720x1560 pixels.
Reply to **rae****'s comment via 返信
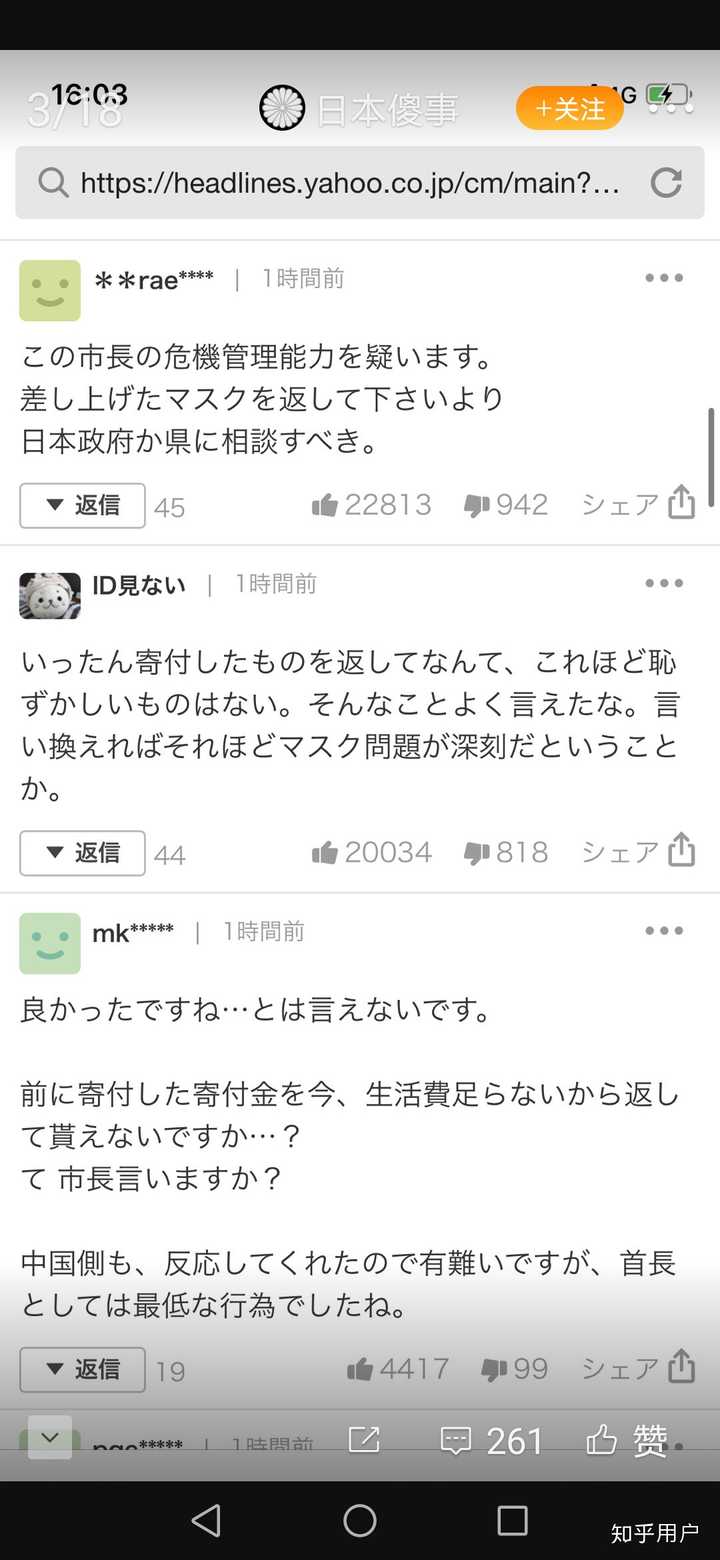pos(83,506)
